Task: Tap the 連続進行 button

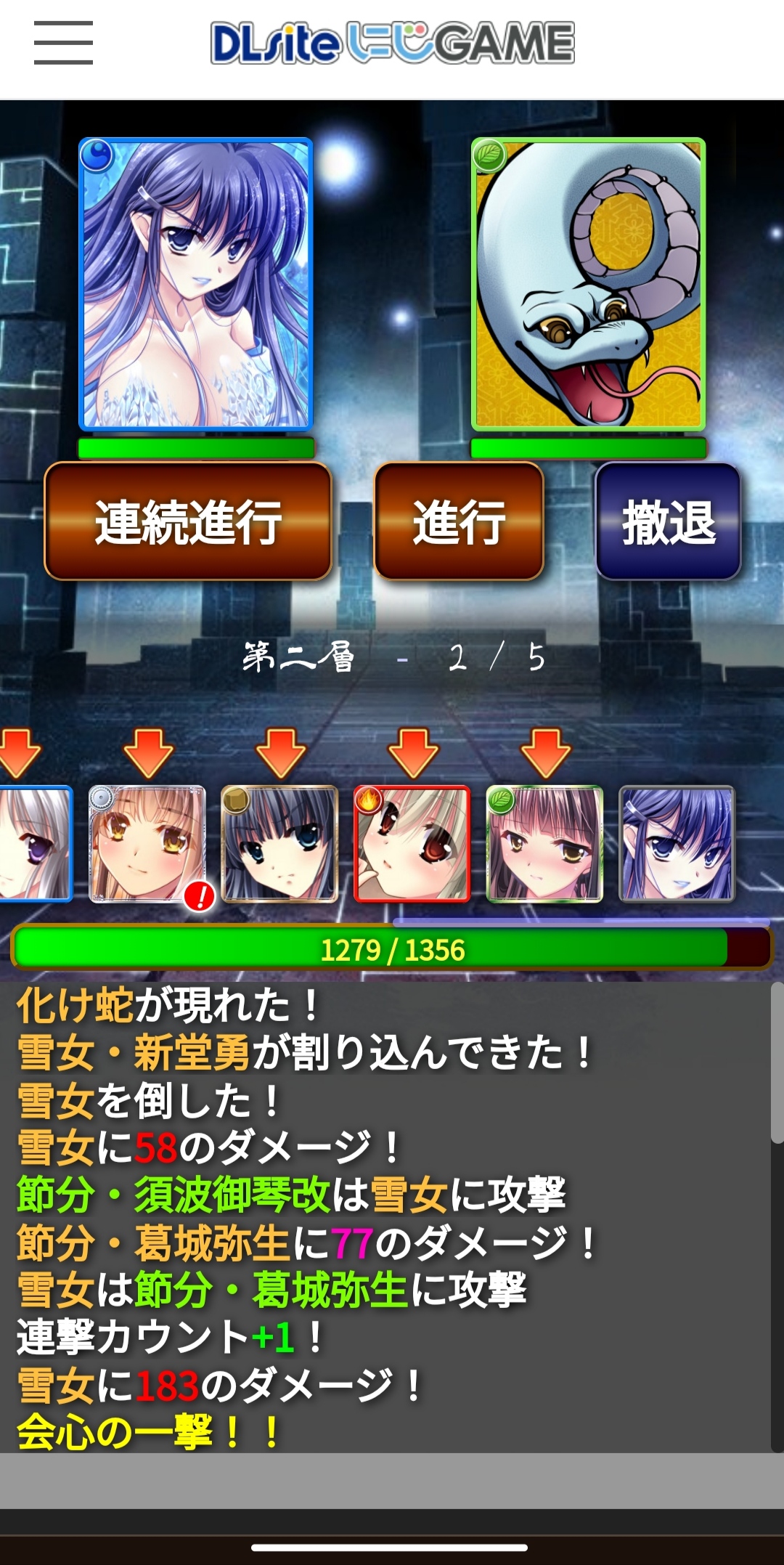Action: click(x=188, y=521)
